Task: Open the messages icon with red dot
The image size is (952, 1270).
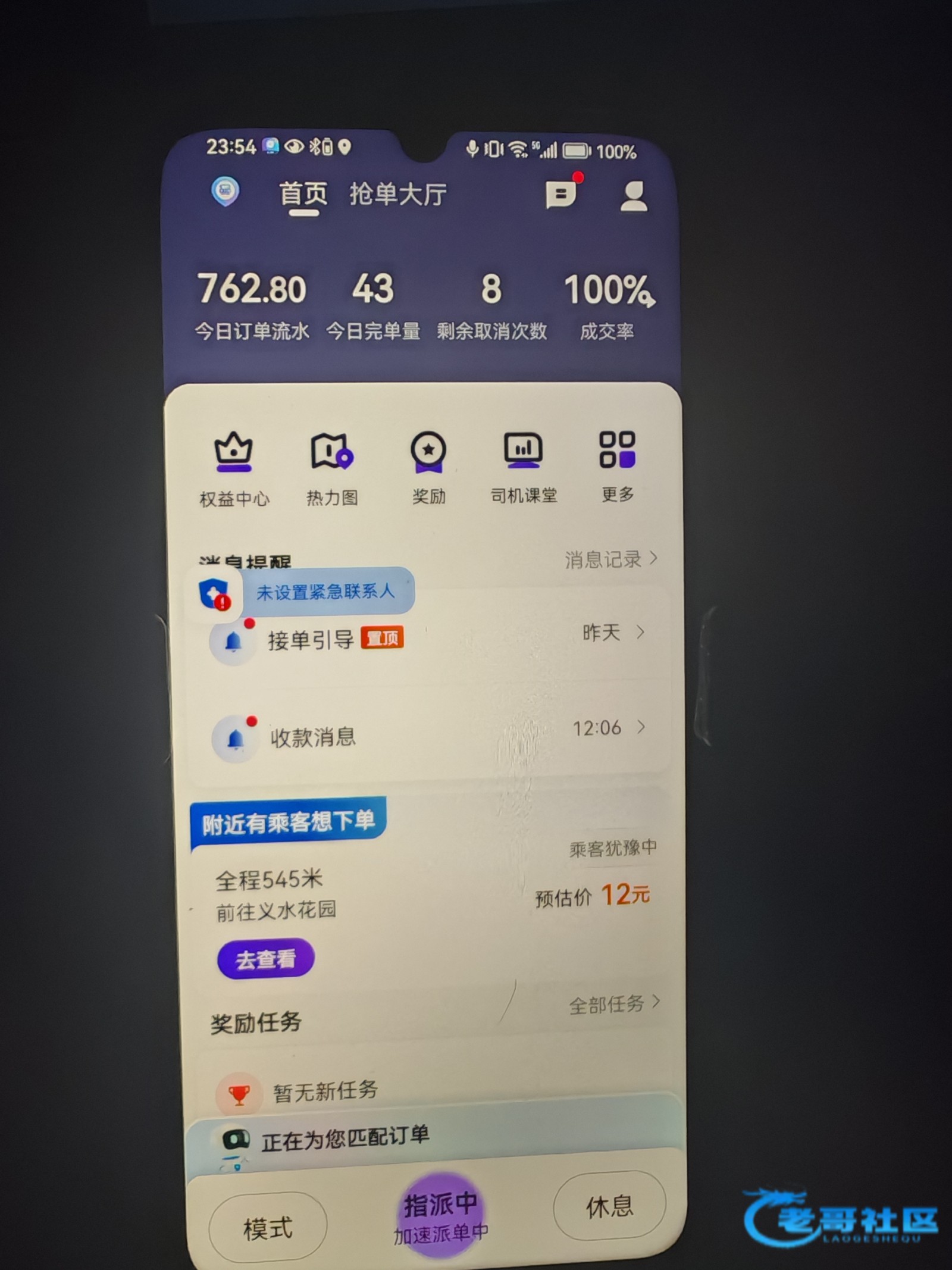Action: (561, 194)
